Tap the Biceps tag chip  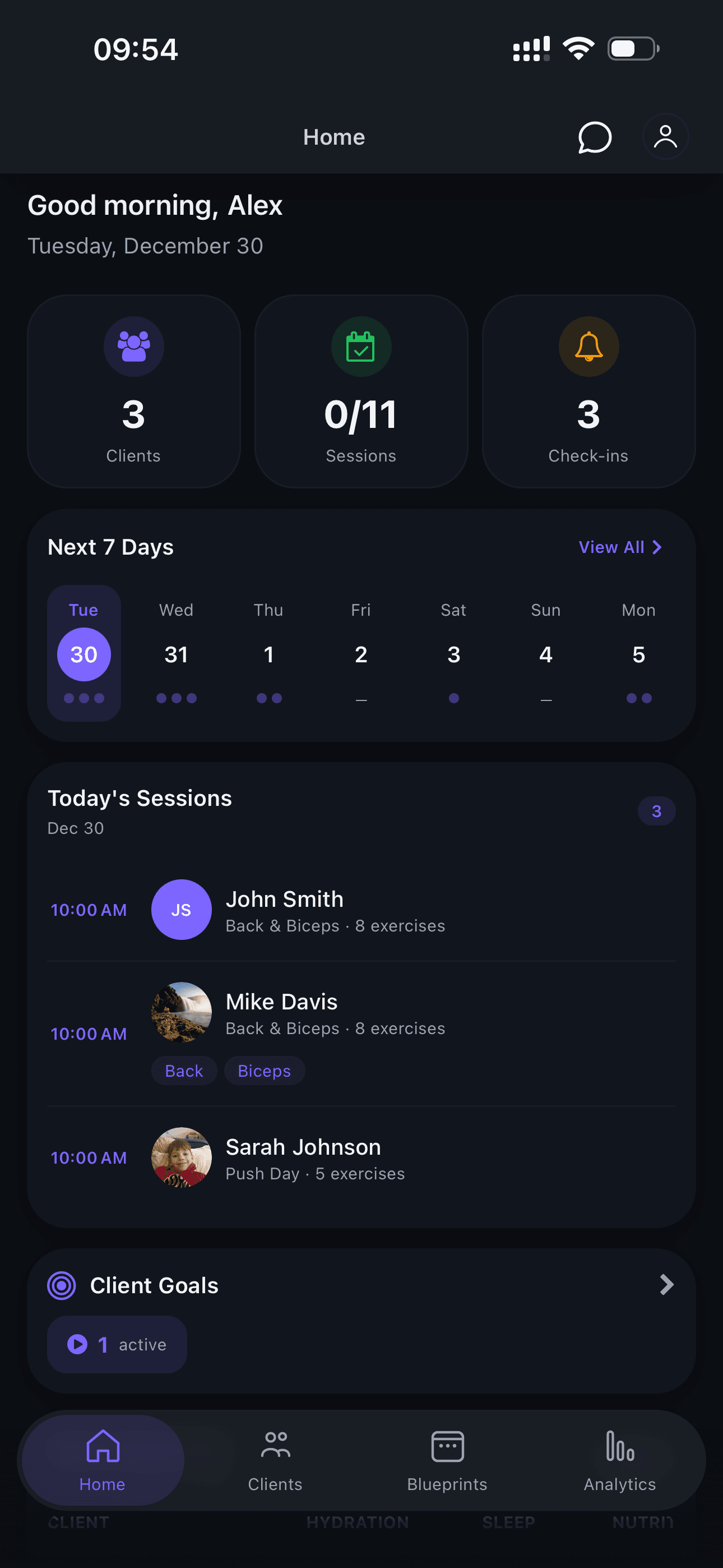(x=264, y=1071)
